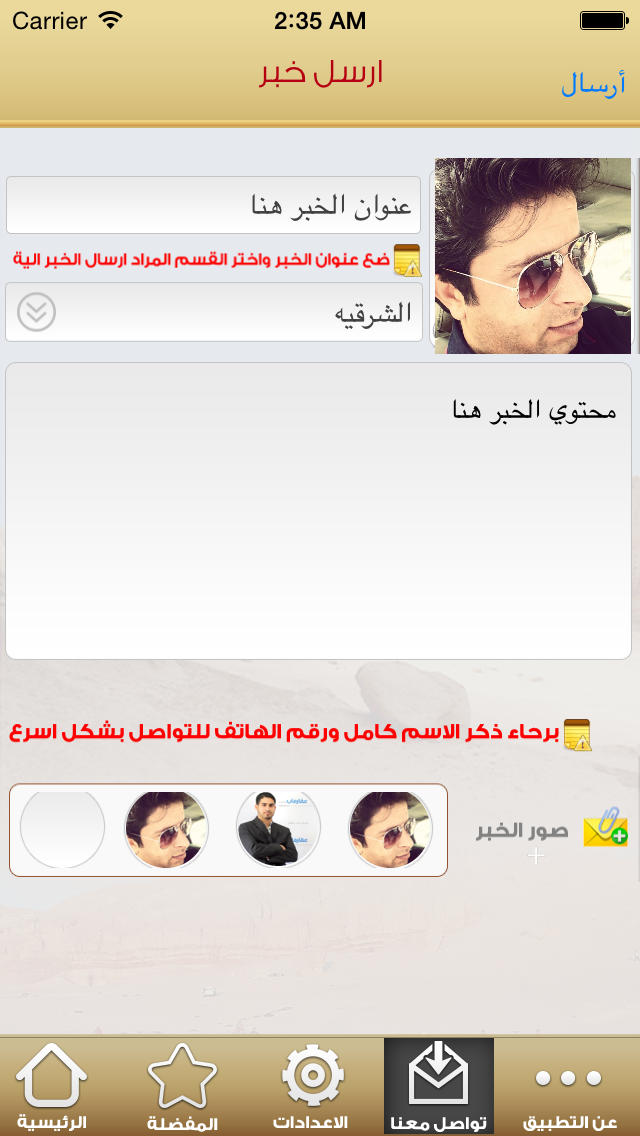Open الاعدادات settings tab
This screenshot has width=640, height=1136.
311,1087
